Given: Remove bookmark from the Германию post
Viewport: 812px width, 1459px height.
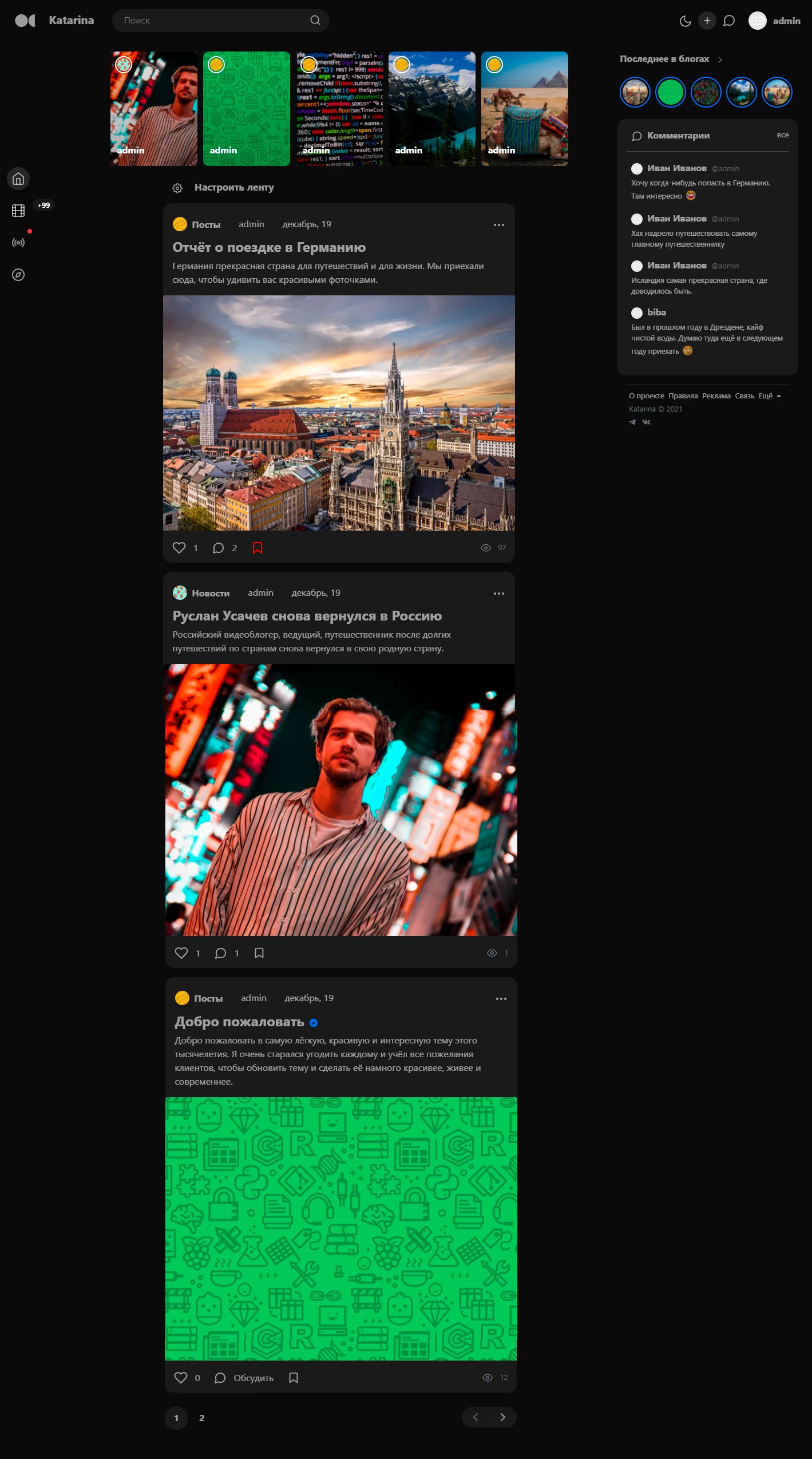Looking at the screenshot, I should point(258,548).
